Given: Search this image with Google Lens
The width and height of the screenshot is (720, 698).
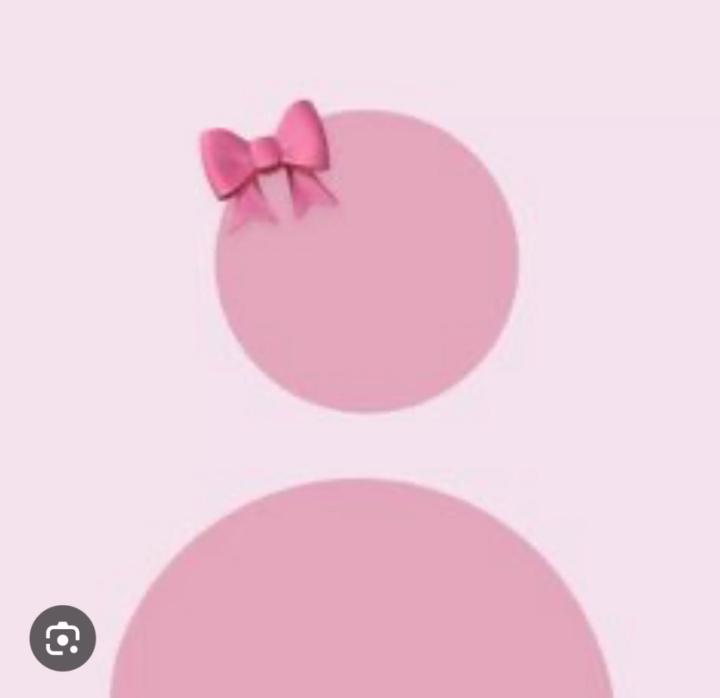Looking at the screenshot, I should (62, 638).
